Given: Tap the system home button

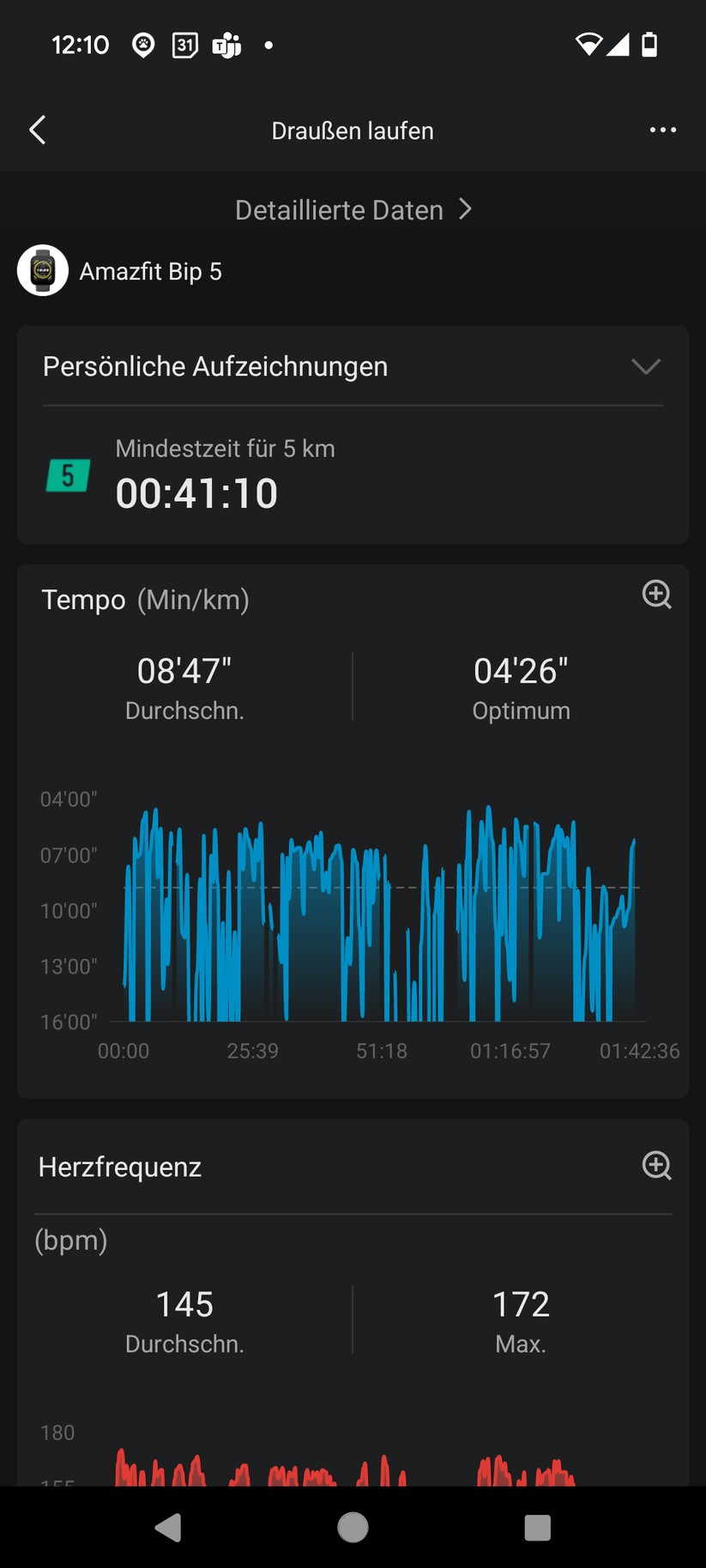Looking at the screenshot, I should [x=353, y=1527].
